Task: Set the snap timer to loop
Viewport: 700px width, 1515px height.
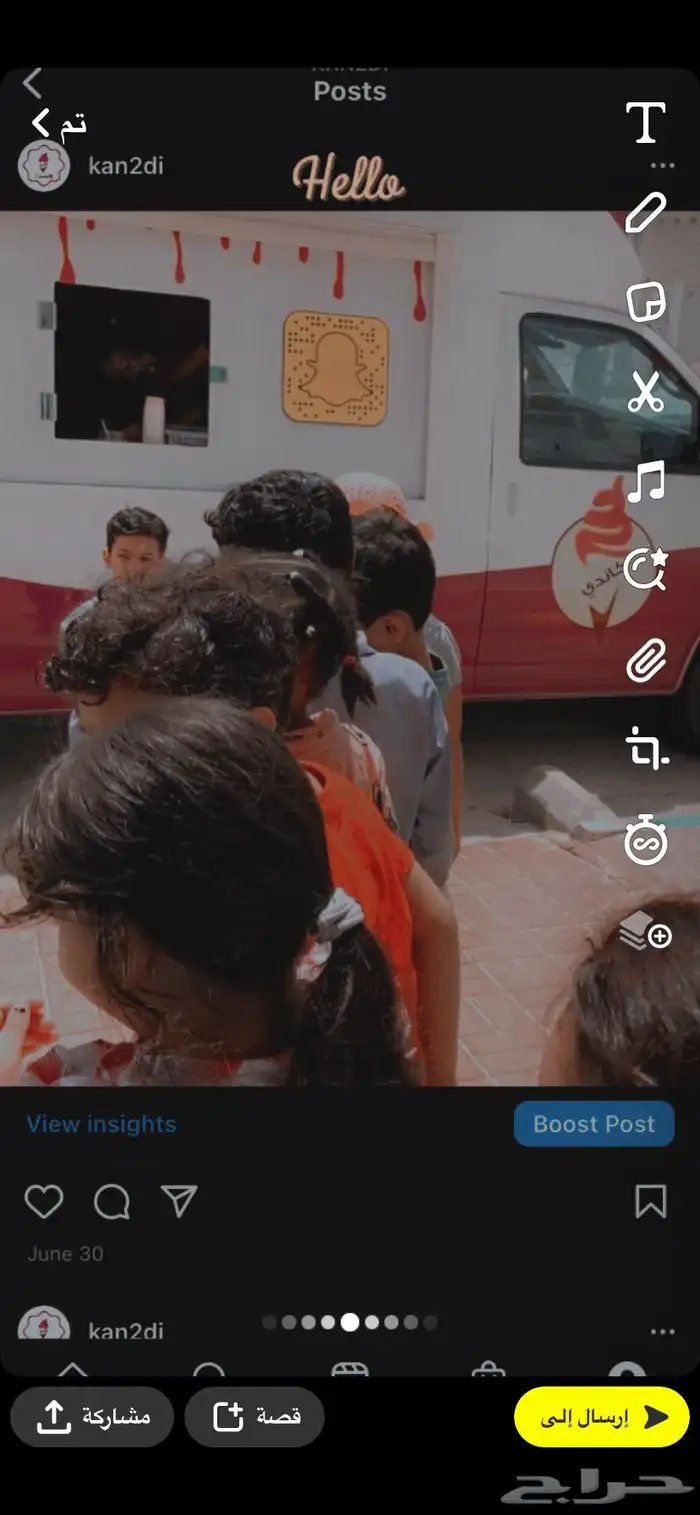Action: (x=646, y=841)
